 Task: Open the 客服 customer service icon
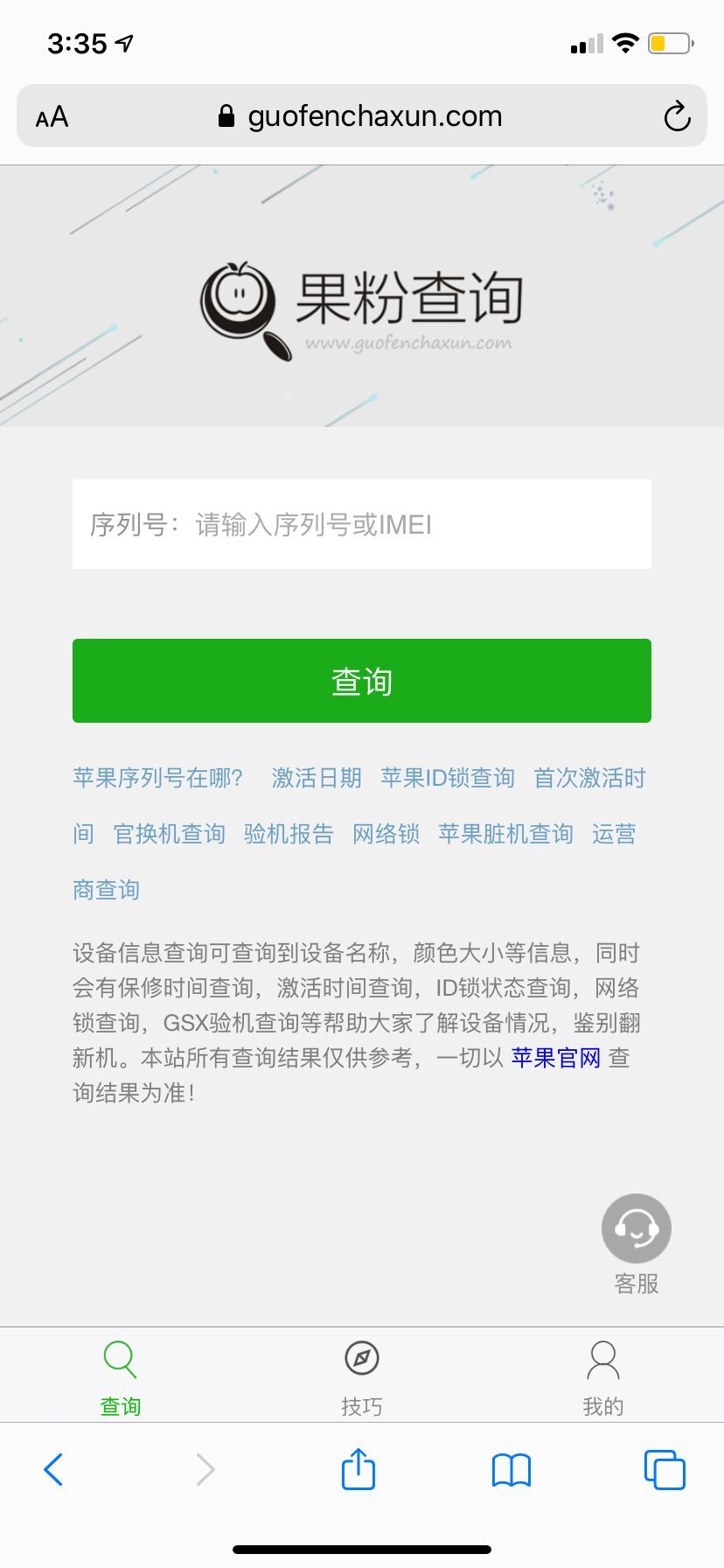636,1228
